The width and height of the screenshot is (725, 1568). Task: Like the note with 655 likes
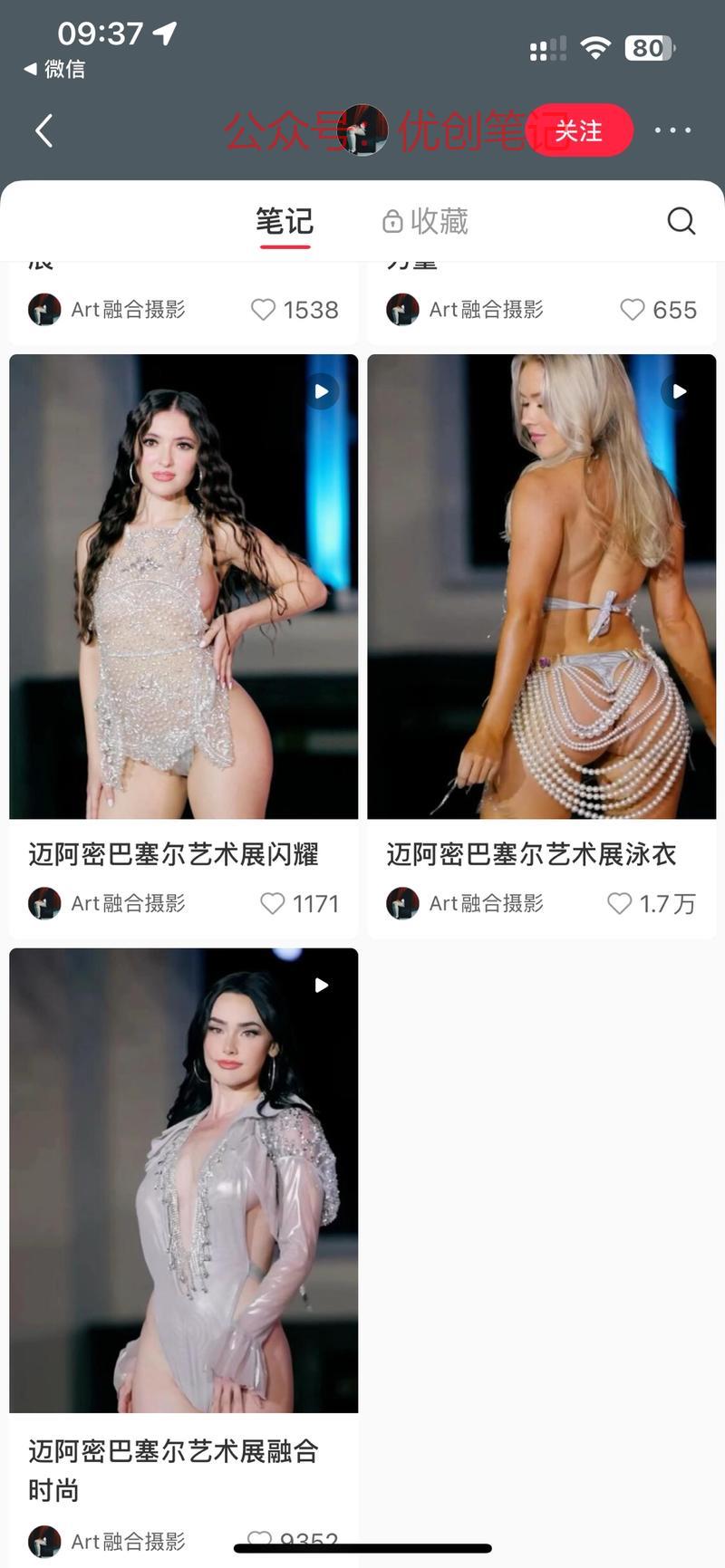632,310
